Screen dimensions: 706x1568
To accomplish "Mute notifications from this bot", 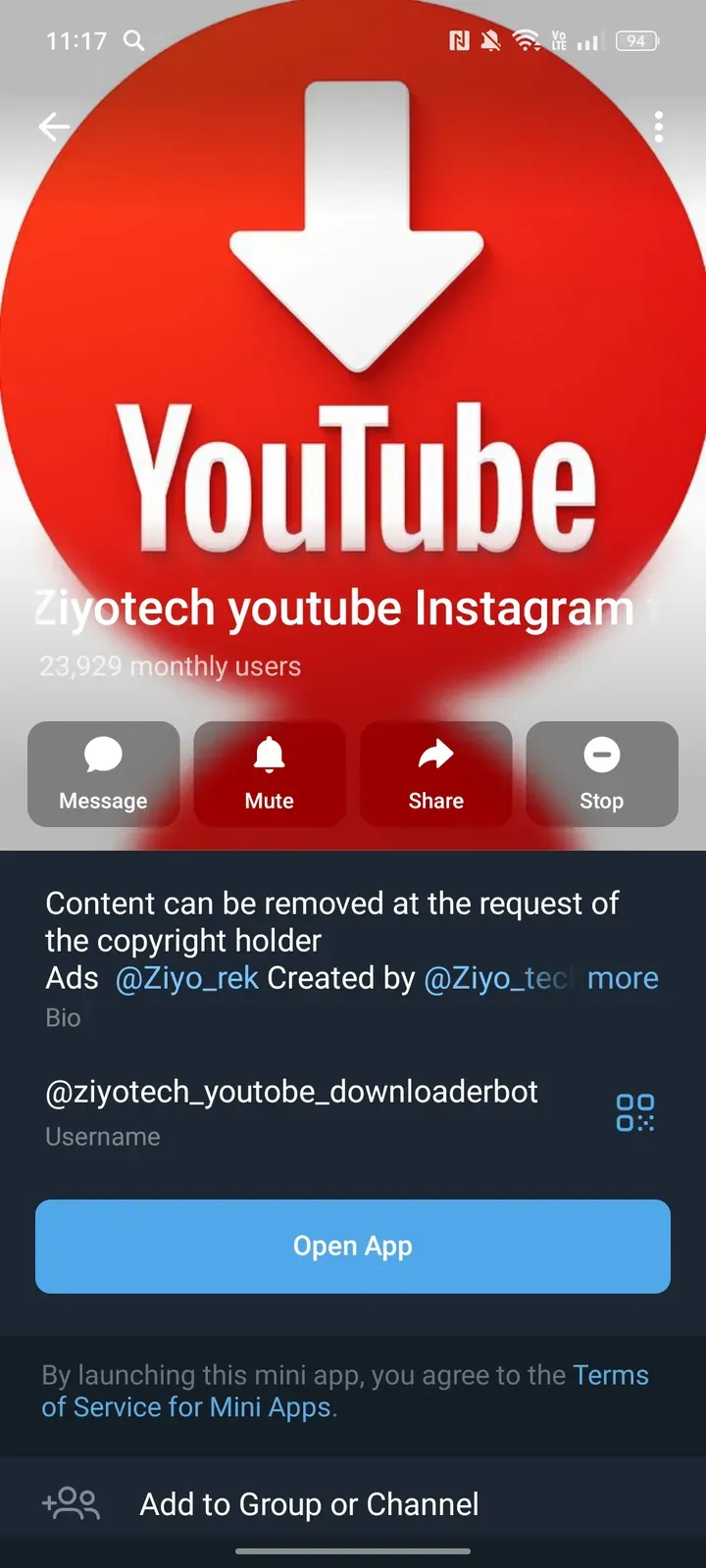I will pos(270,774).
